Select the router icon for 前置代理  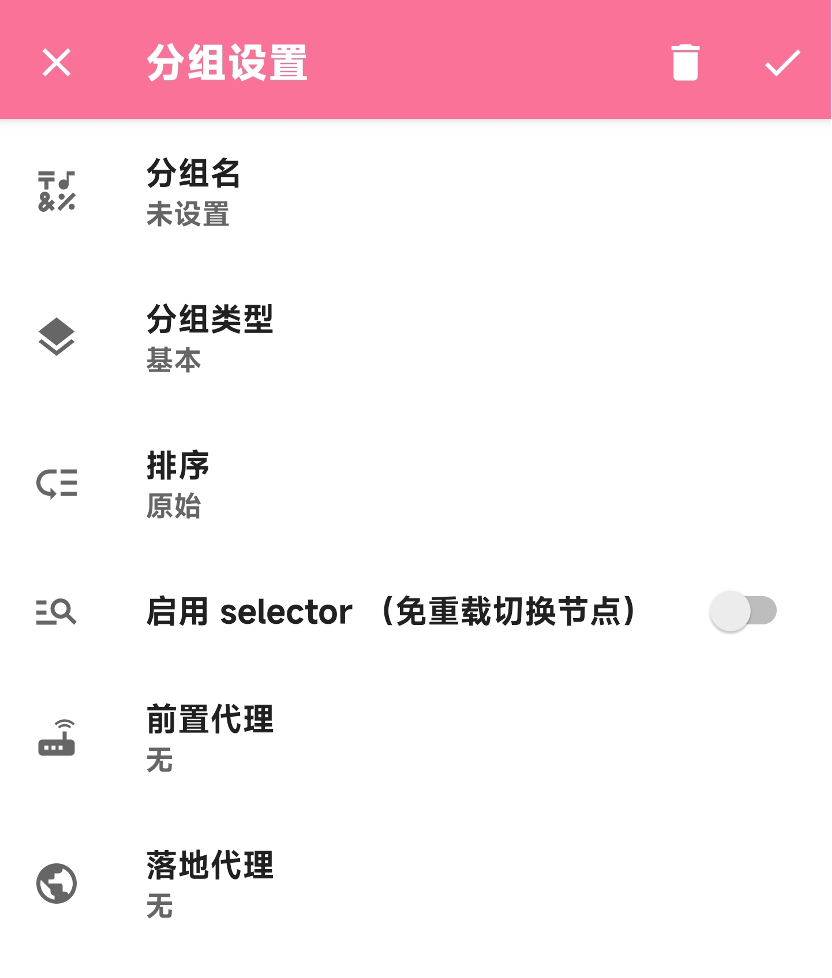(57, 738)
